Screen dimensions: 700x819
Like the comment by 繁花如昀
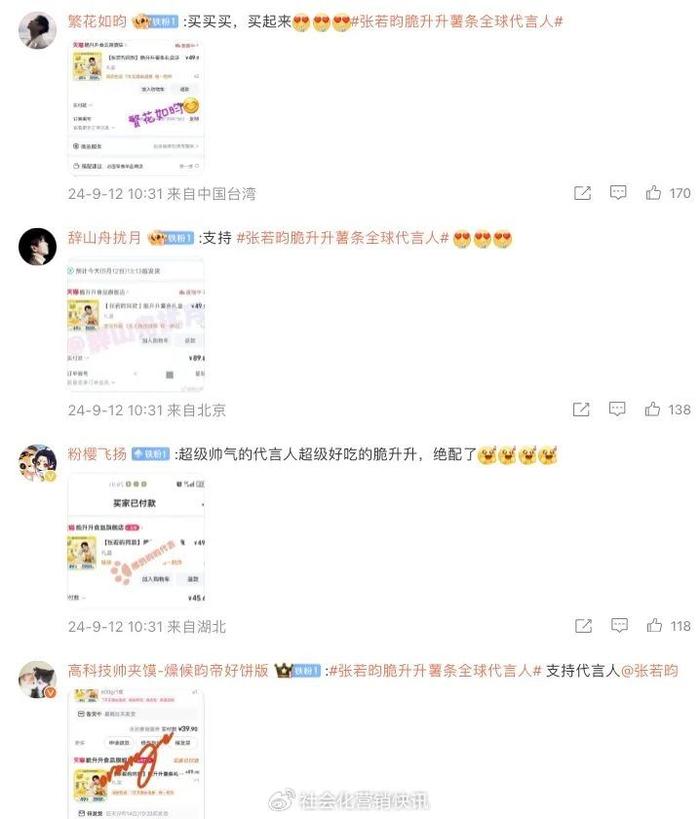click(654, 193)
